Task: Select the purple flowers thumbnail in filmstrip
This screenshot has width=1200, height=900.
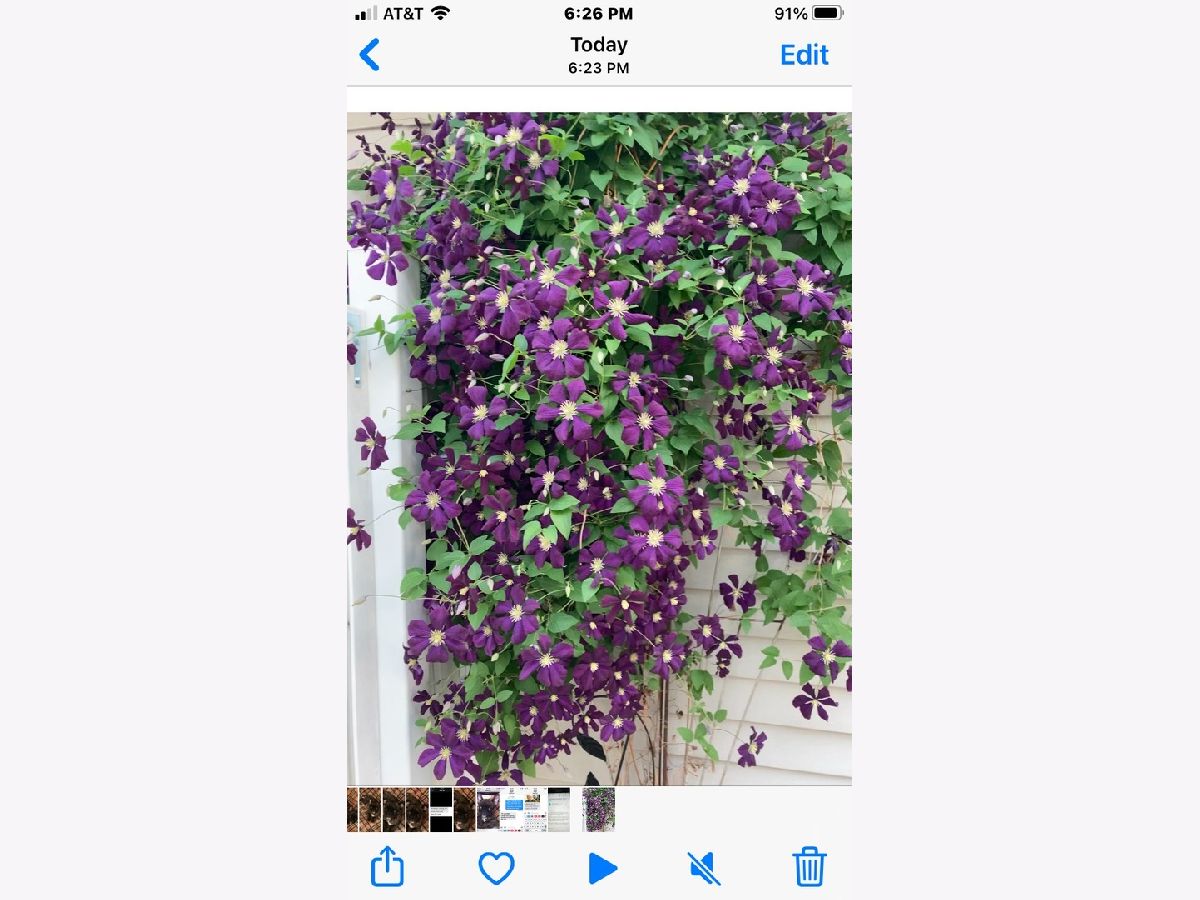Action: coord(598,809)
